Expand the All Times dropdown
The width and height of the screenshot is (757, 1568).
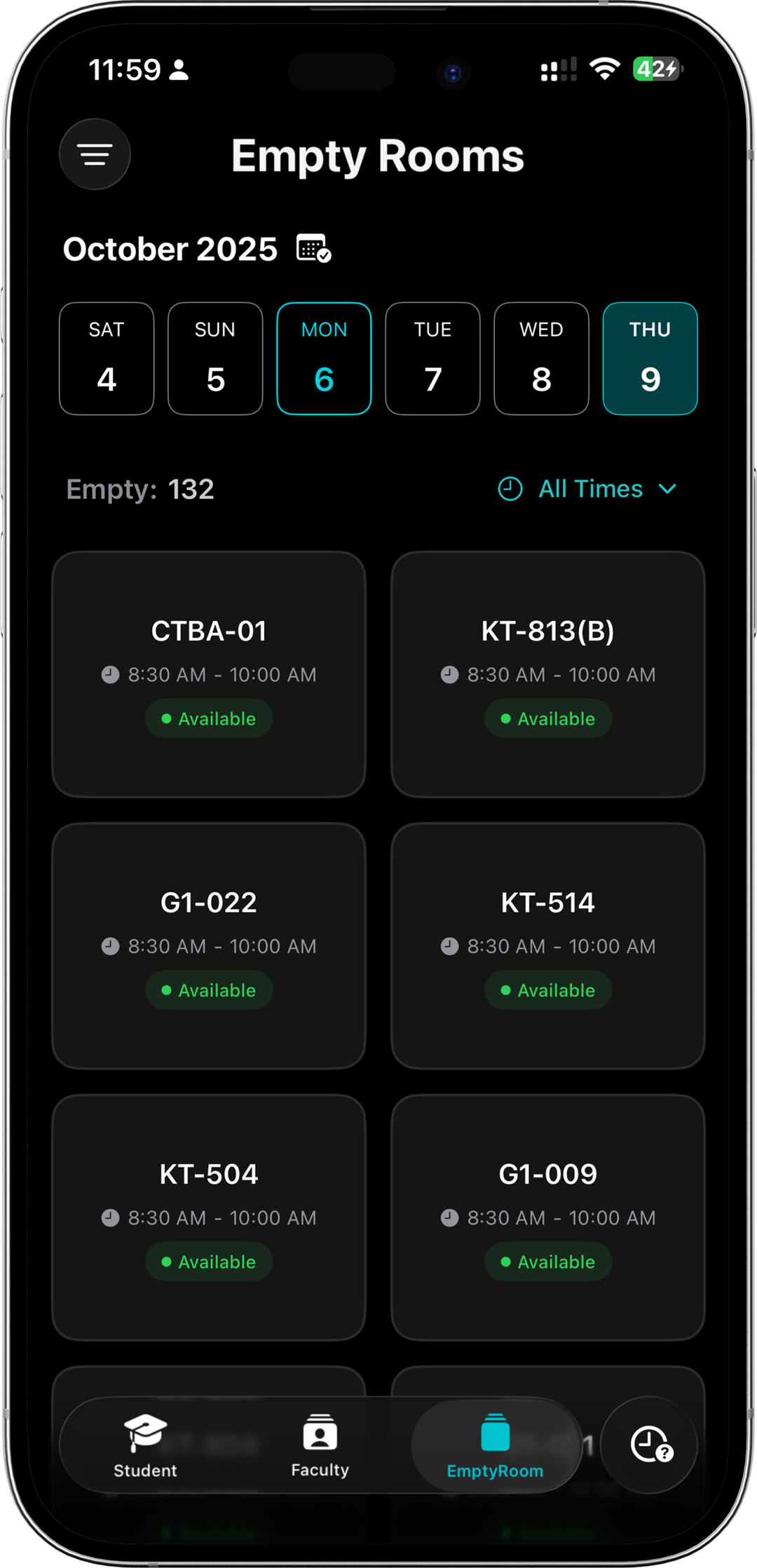(589, 489)
